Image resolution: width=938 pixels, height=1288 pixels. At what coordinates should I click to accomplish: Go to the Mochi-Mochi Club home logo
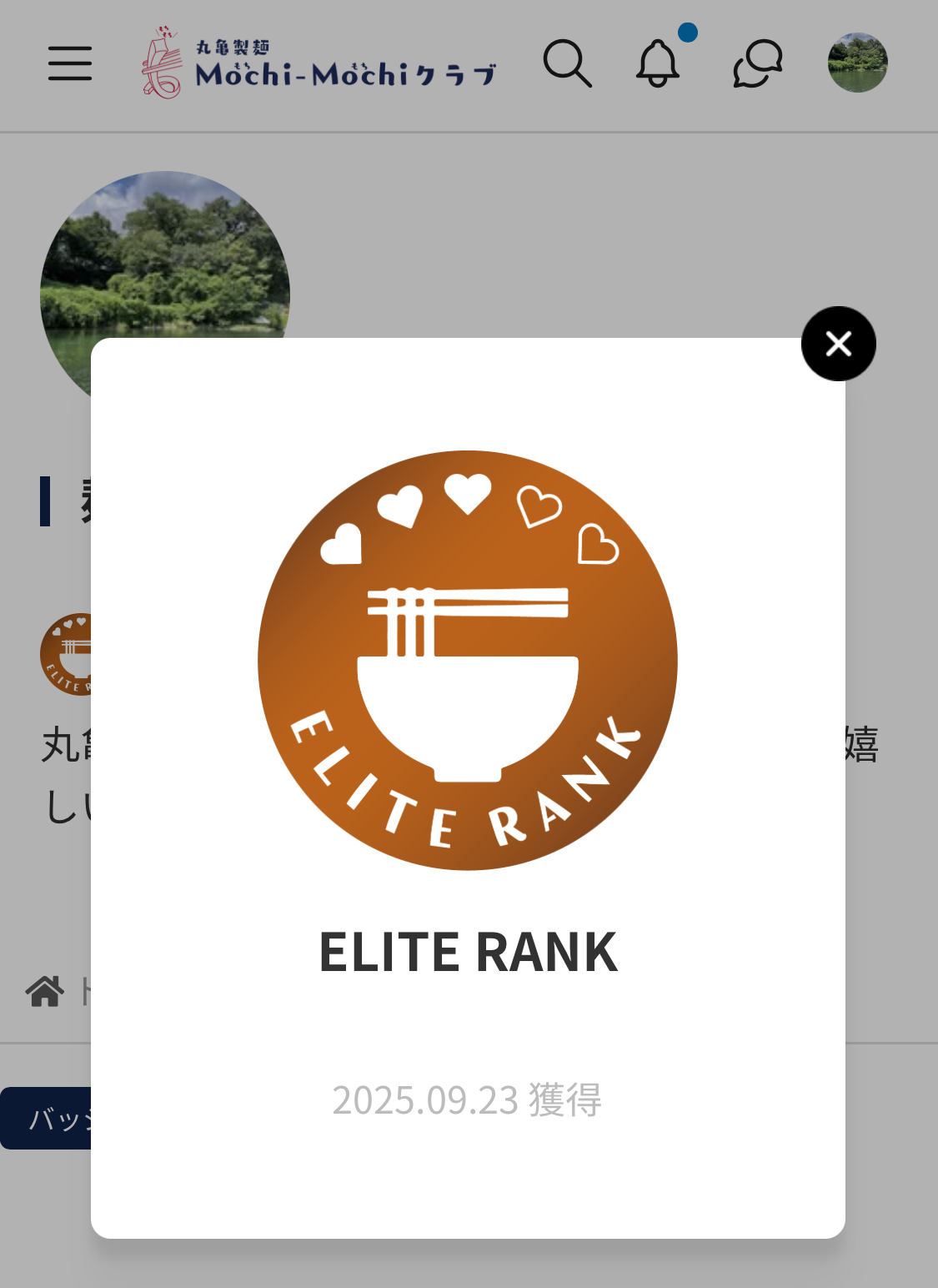coord(319,63)
